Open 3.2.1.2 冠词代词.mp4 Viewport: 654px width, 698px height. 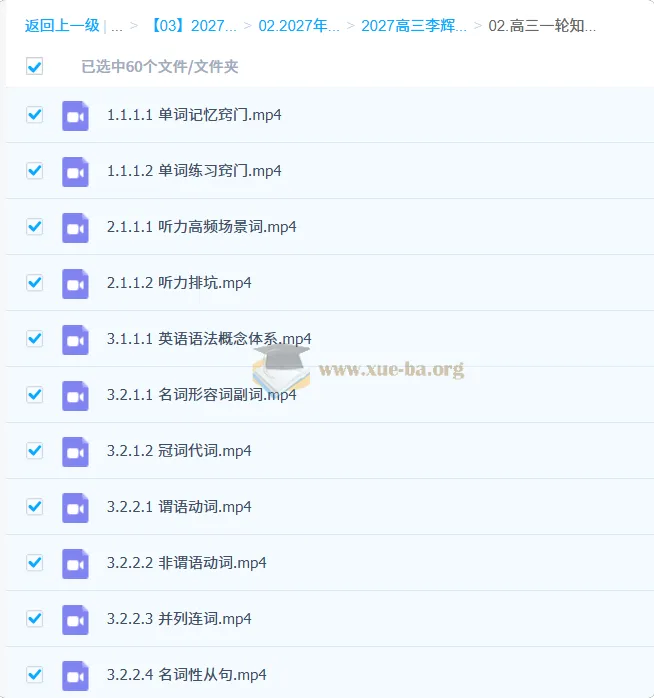click(x=179, y=451)
